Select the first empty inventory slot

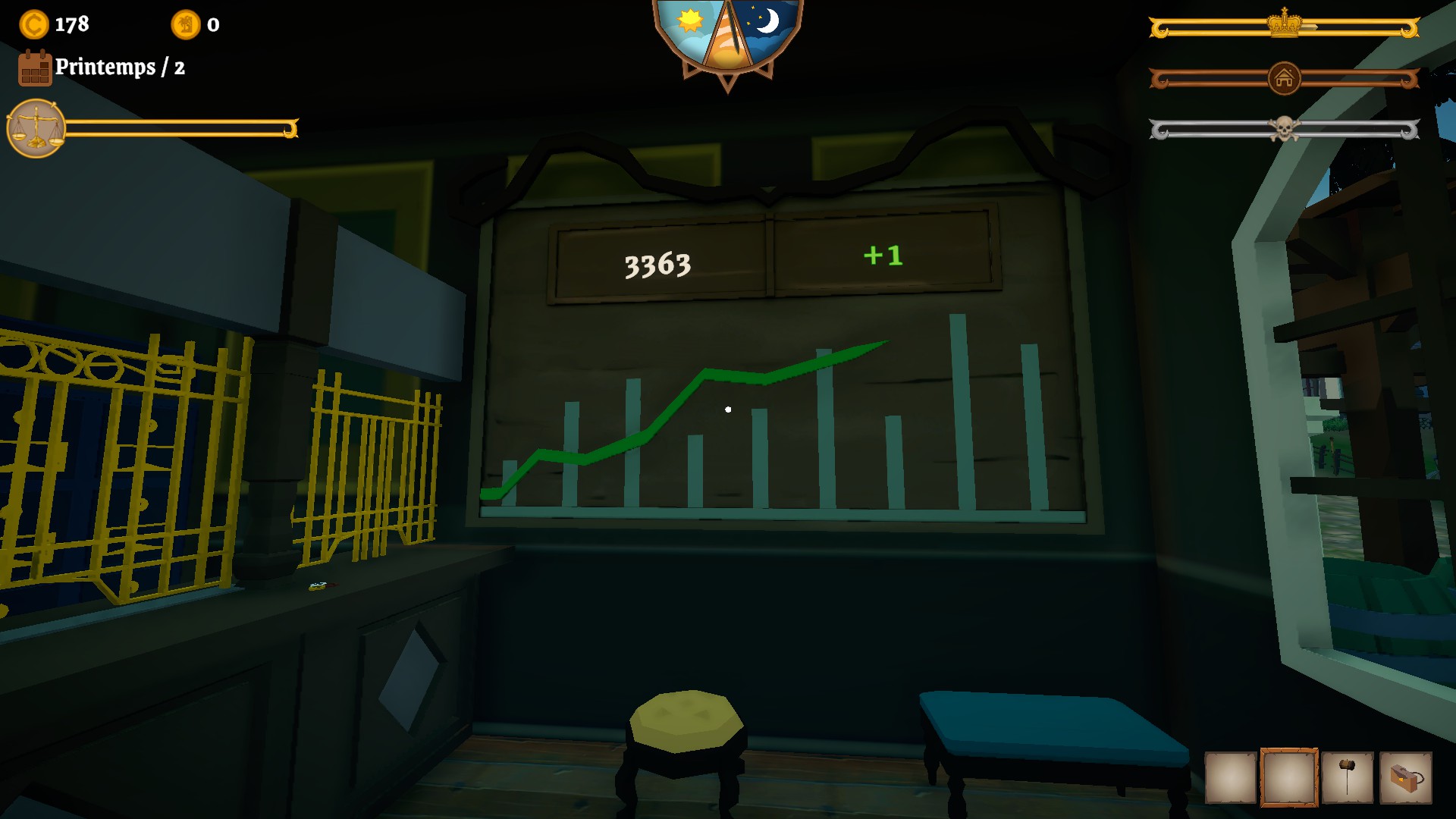pyautogui.click(x=1230, y=777)
